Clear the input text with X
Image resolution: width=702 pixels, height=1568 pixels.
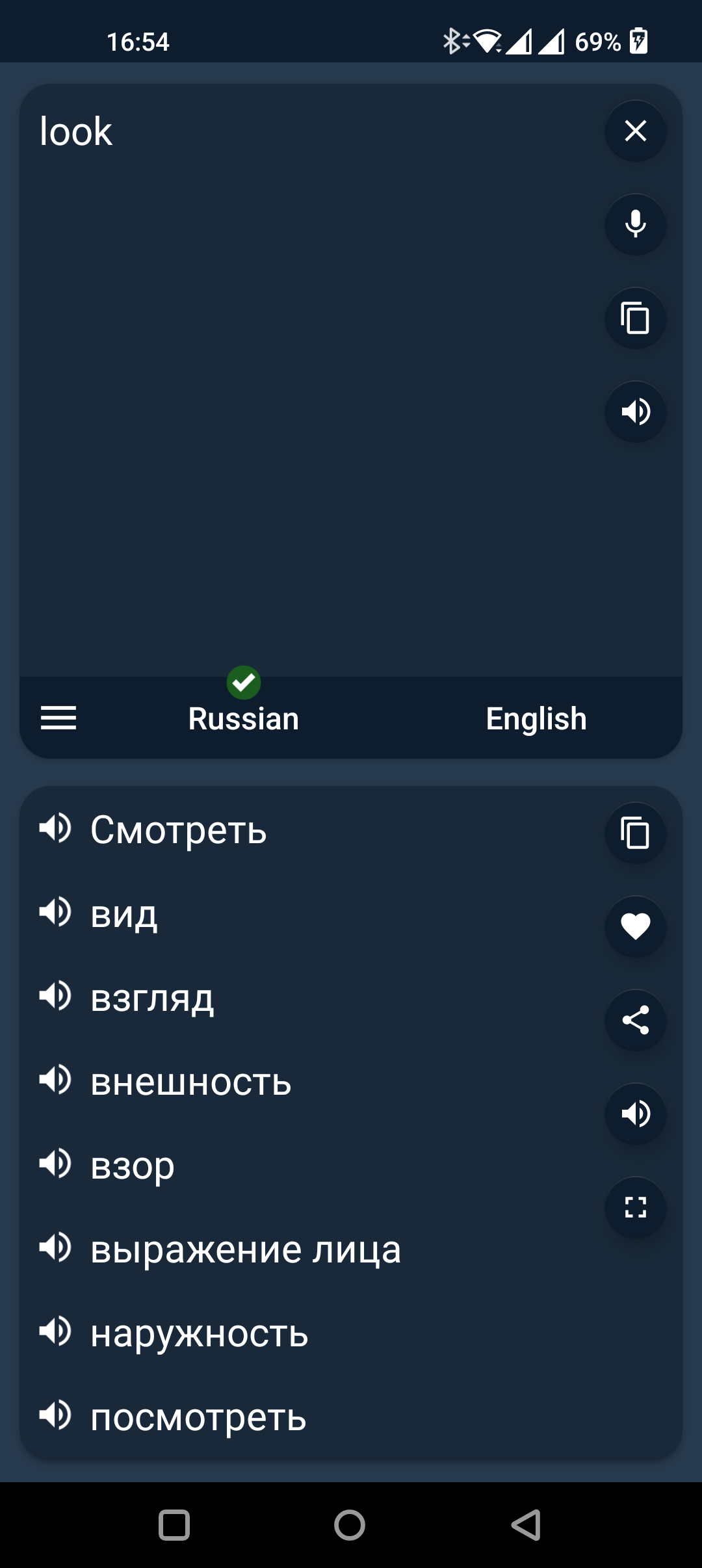(x=635, y=131)
